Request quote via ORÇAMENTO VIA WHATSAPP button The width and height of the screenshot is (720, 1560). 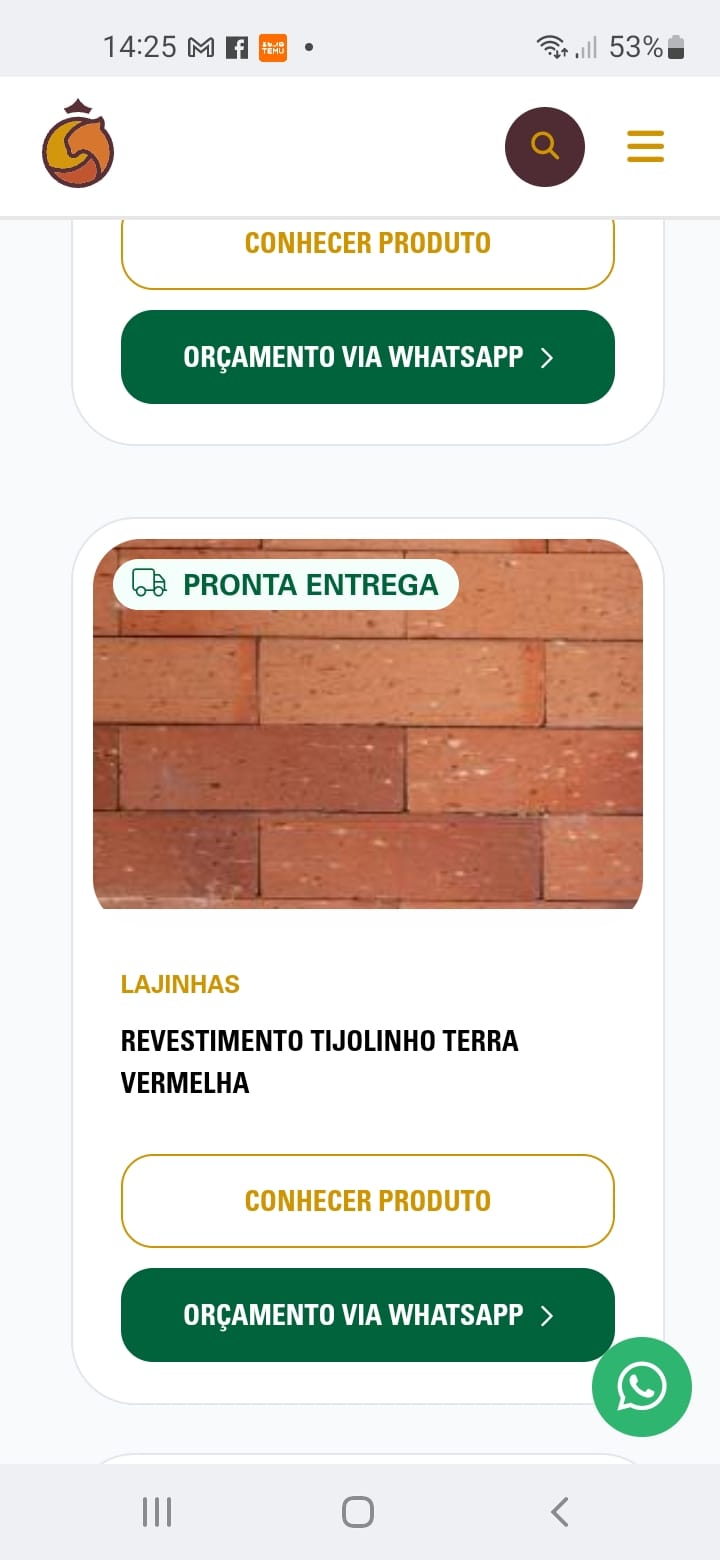click(x=367, y=1315)
